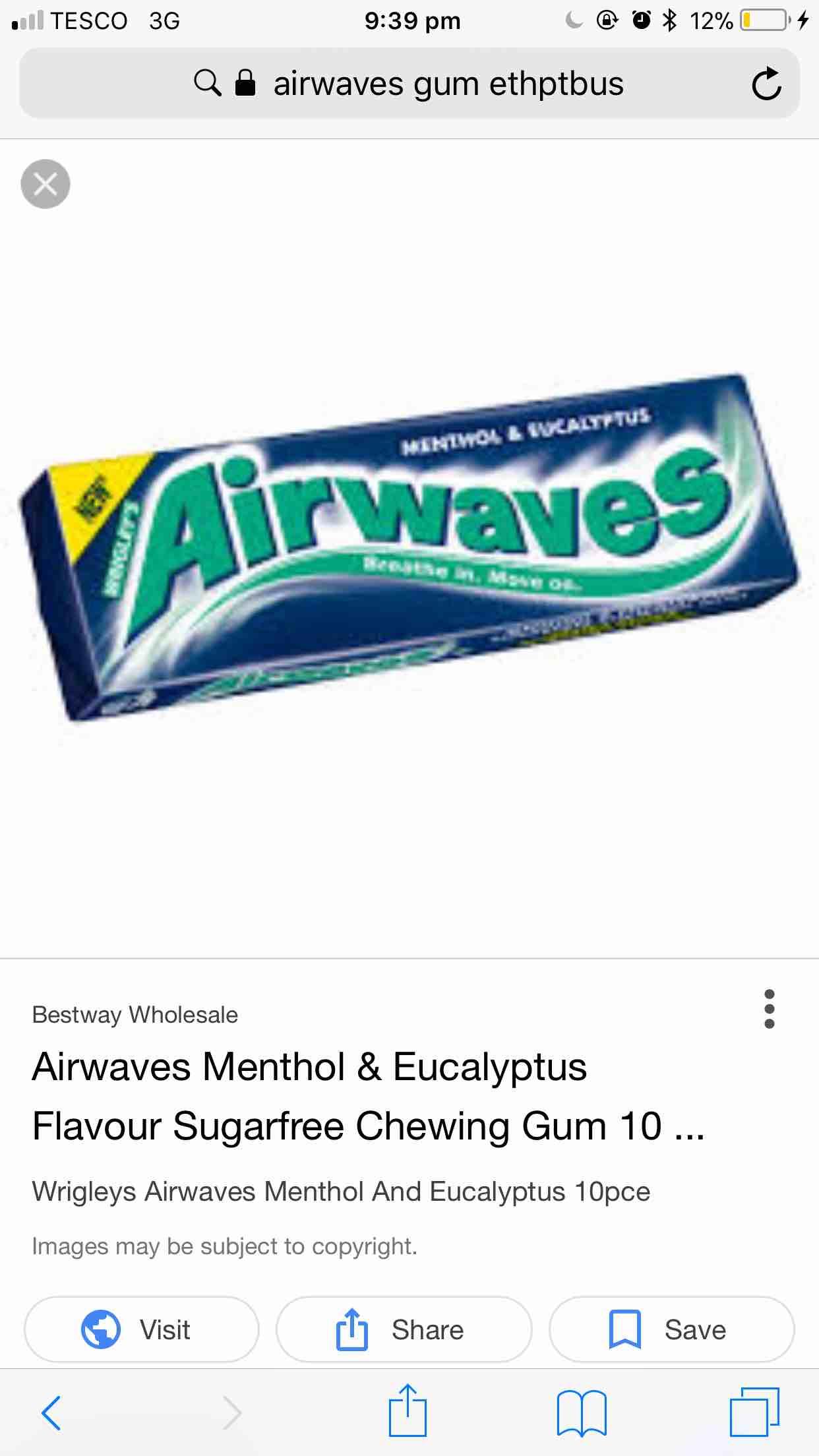Reload the page
Image resolution: width=819 pixels, height=1456 pixels.
pyautogui.click(x=766, y=84)
